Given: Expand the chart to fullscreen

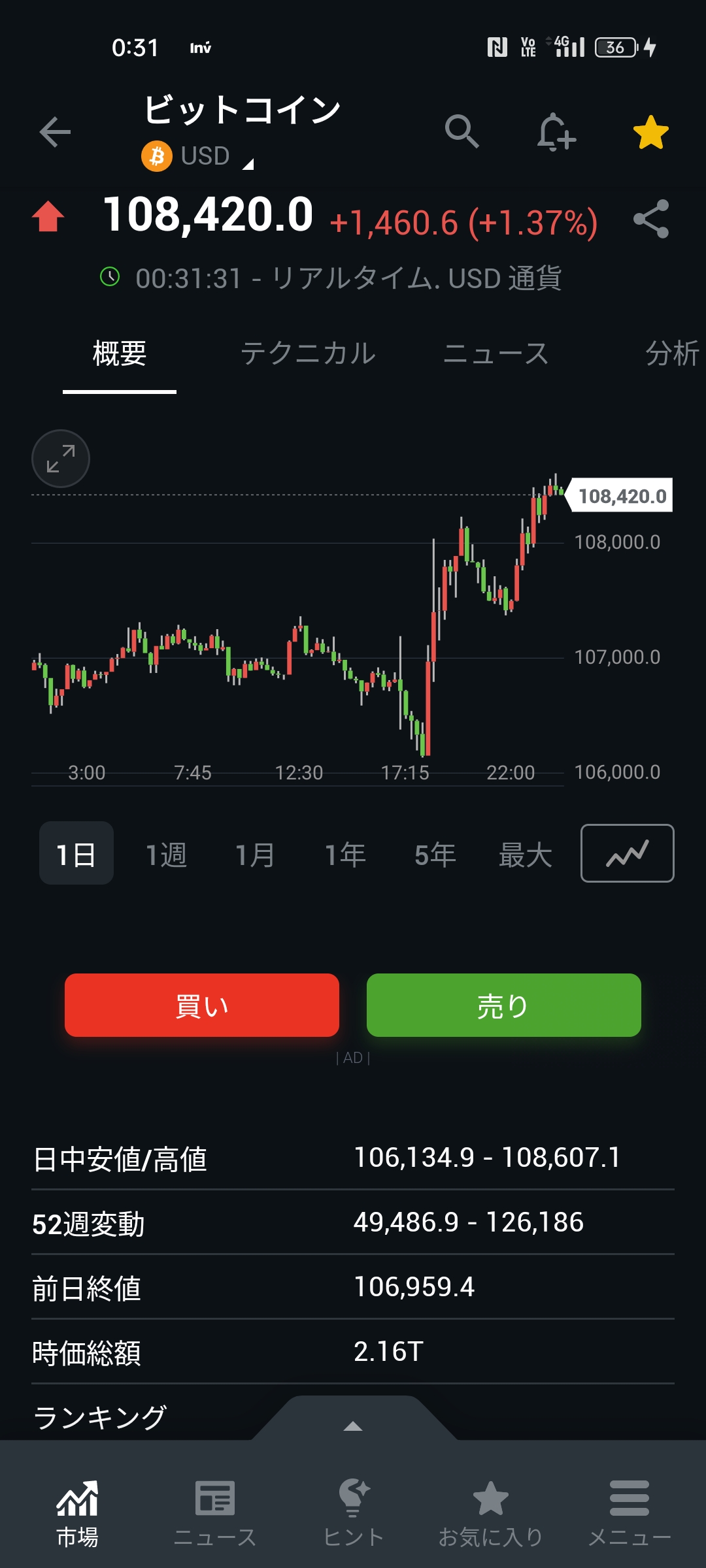Looking at the screenshot, I should coord(61,459).
